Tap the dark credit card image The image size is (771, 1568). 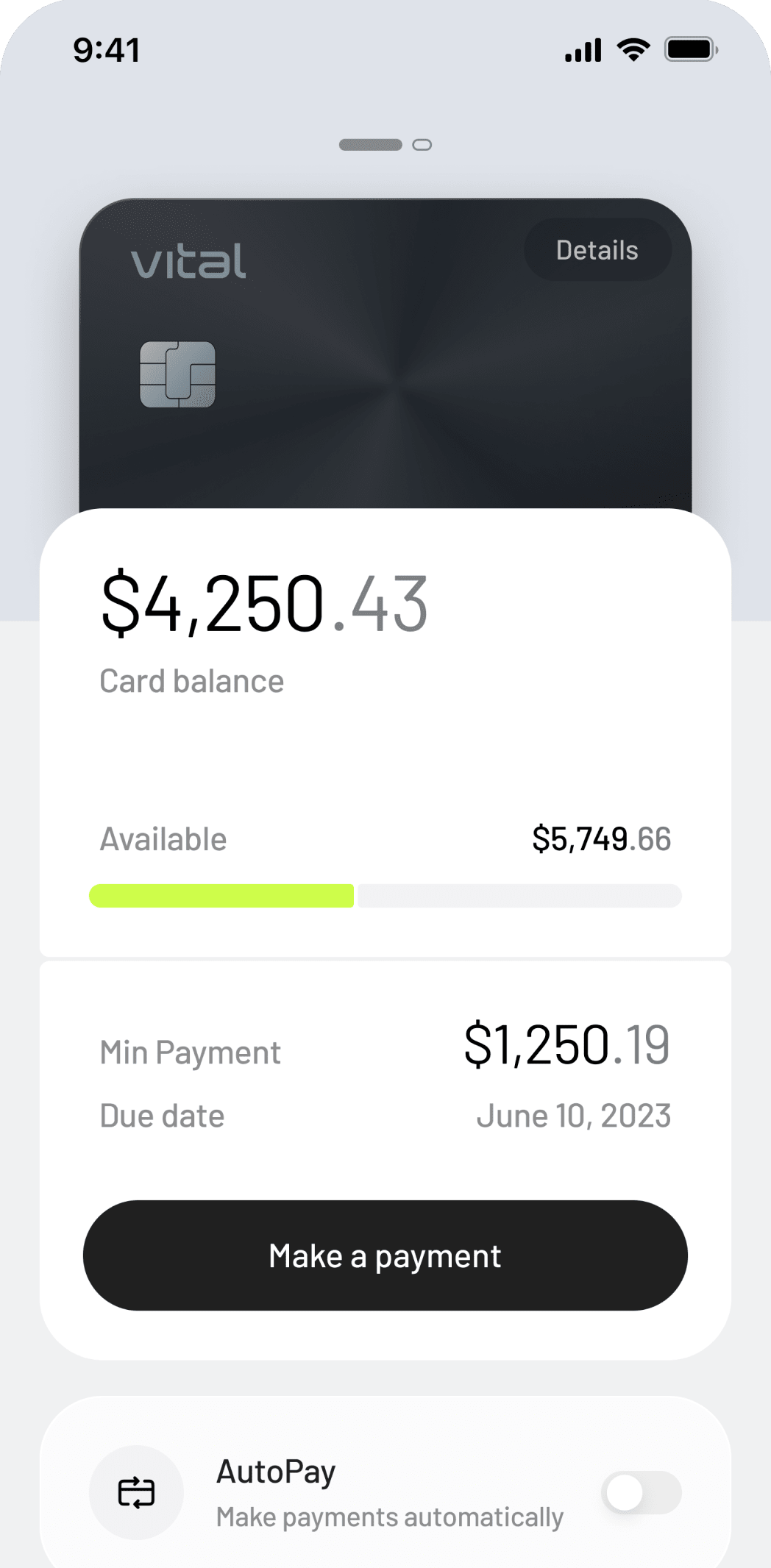[x=385, y=353]
